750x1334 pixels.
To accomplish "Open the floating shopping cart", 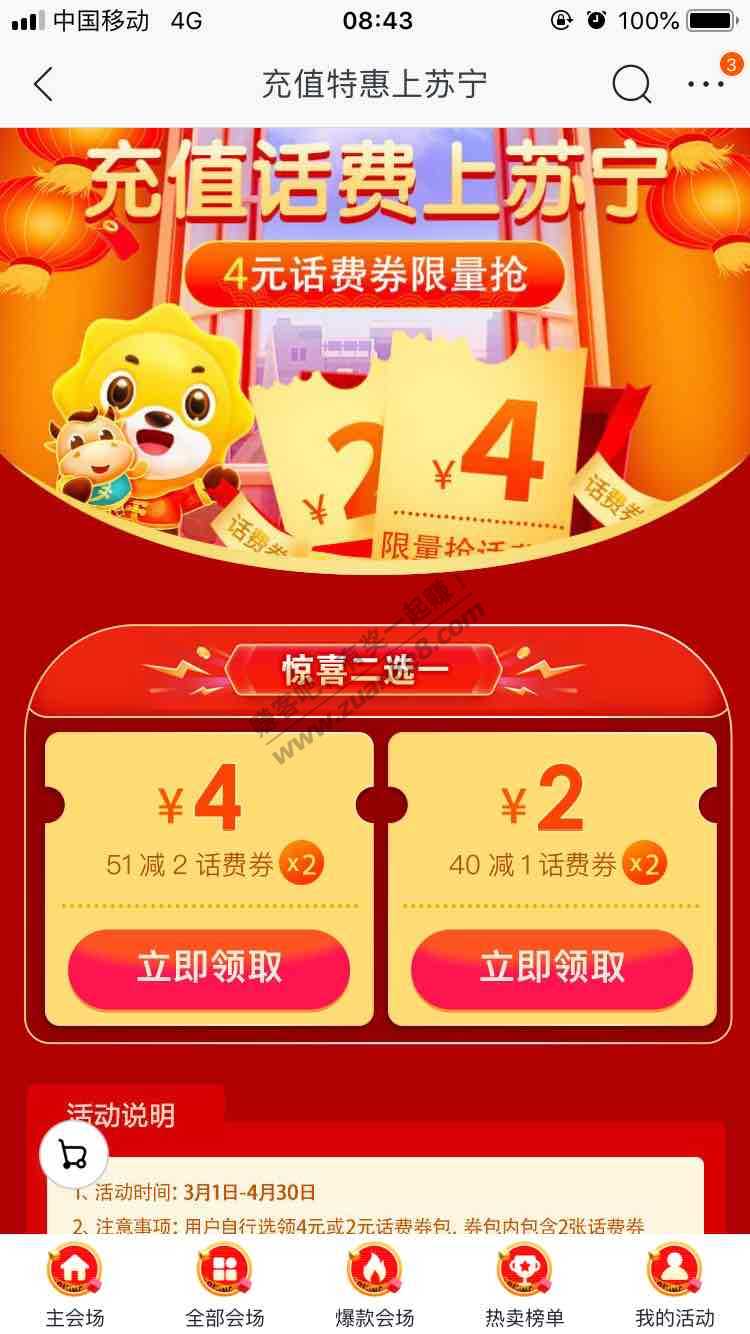I will pos(73,1155).
